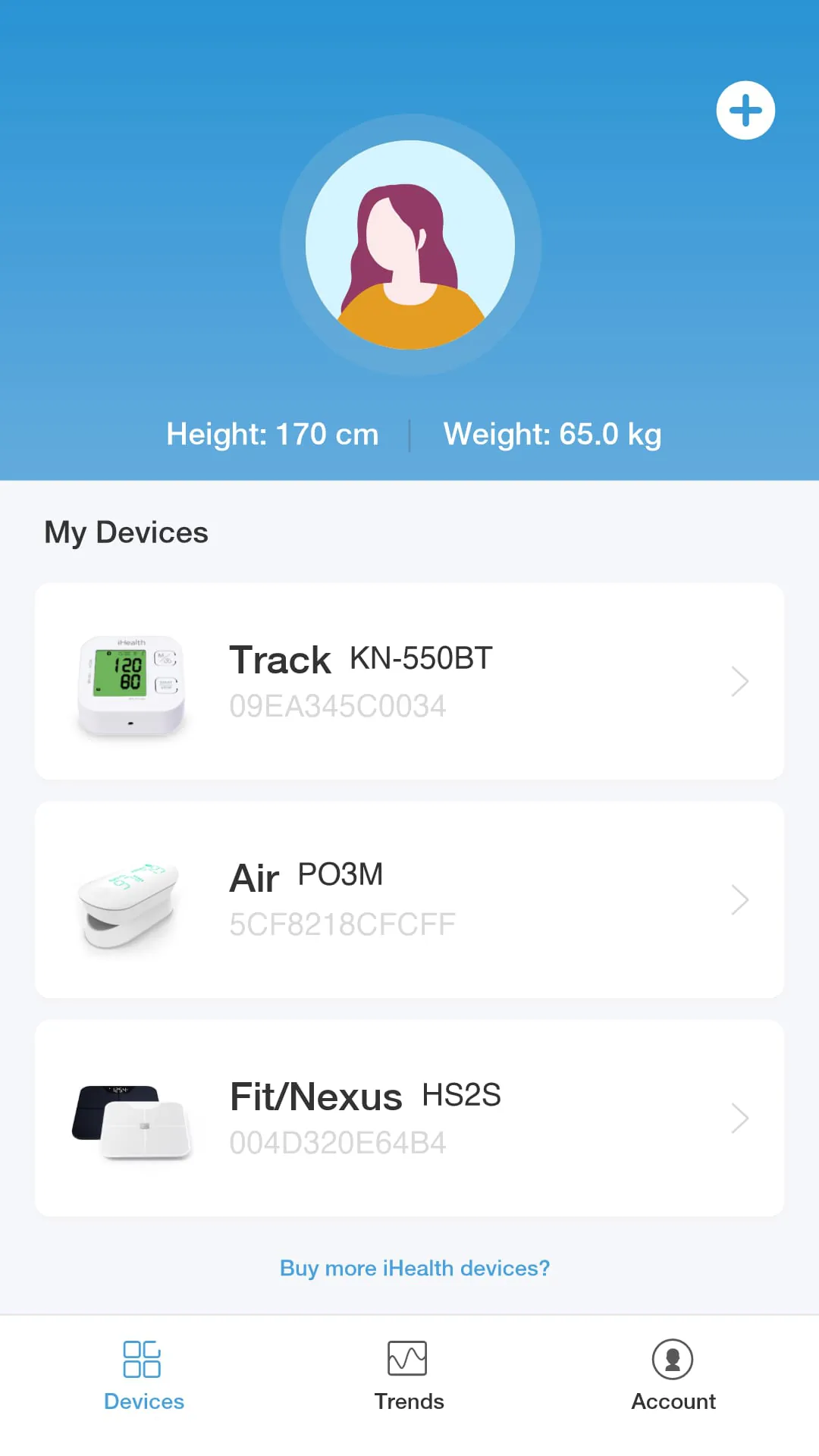Expand the Track KN-550BT device details

(739, 681)
